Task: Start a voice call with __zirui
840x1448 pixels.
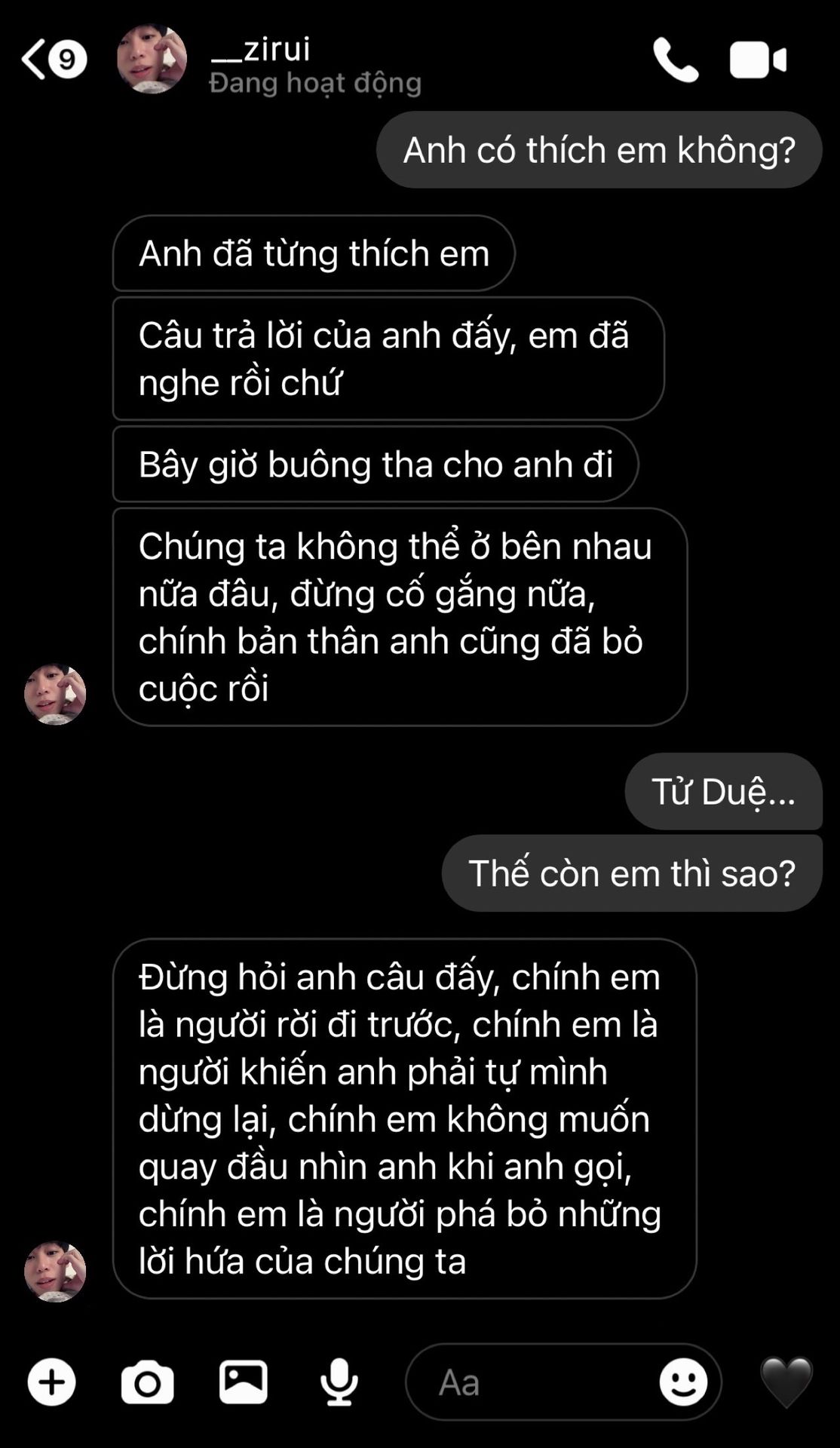Action: [675, 60]
